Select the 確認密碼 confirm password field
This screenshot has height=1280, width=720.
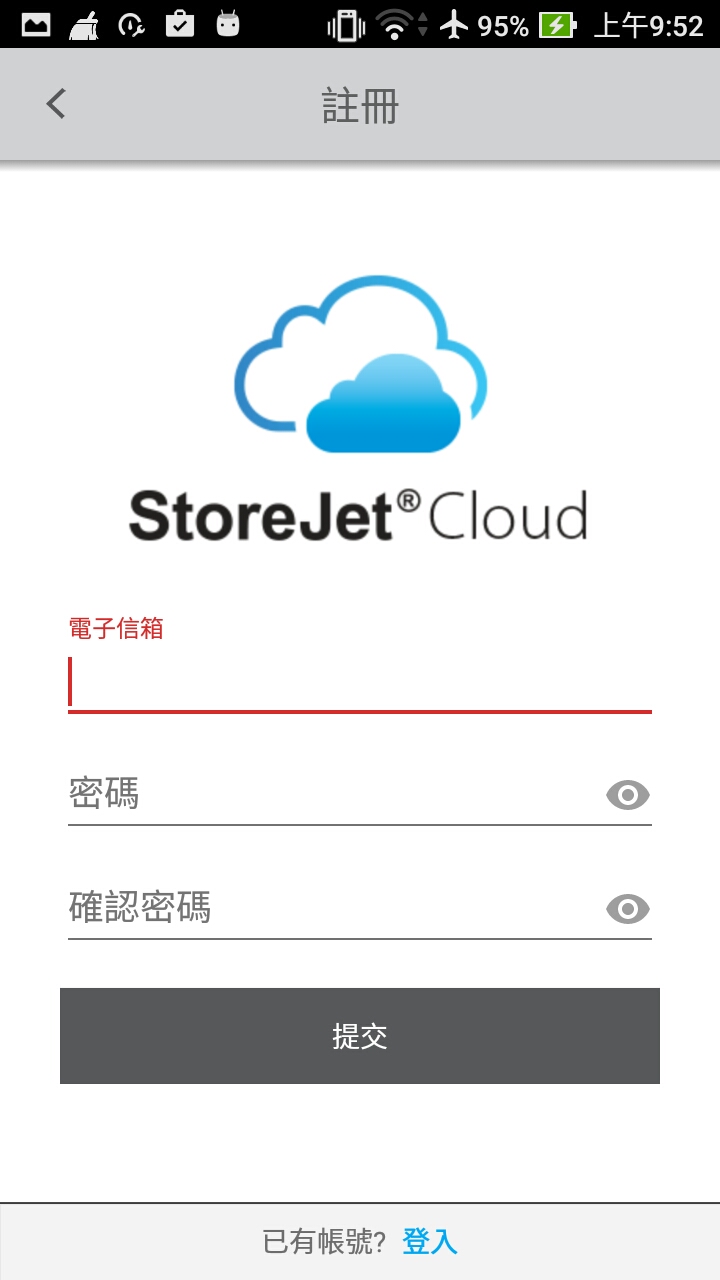point(335,909)
